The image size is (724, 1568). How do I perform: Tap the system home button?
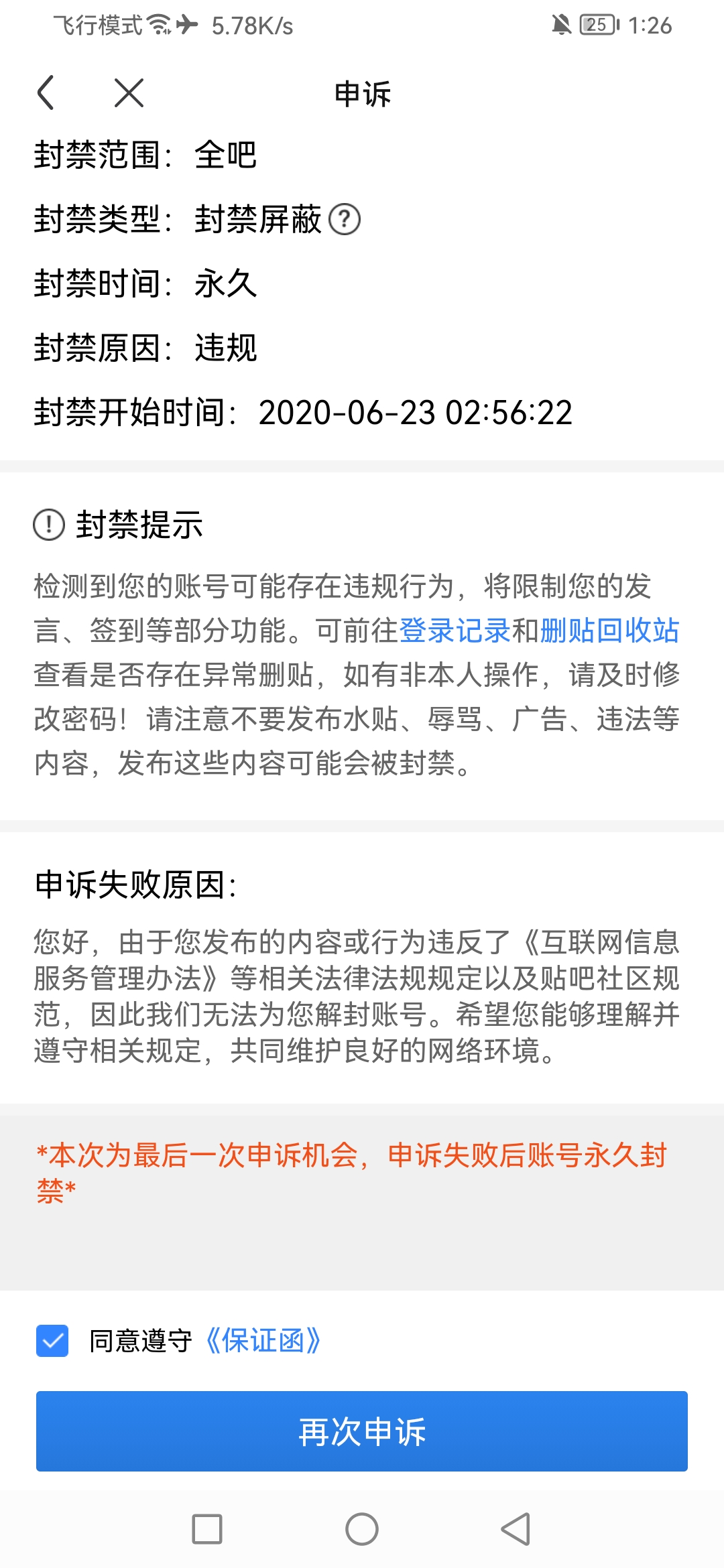[x=362, y=1529]
